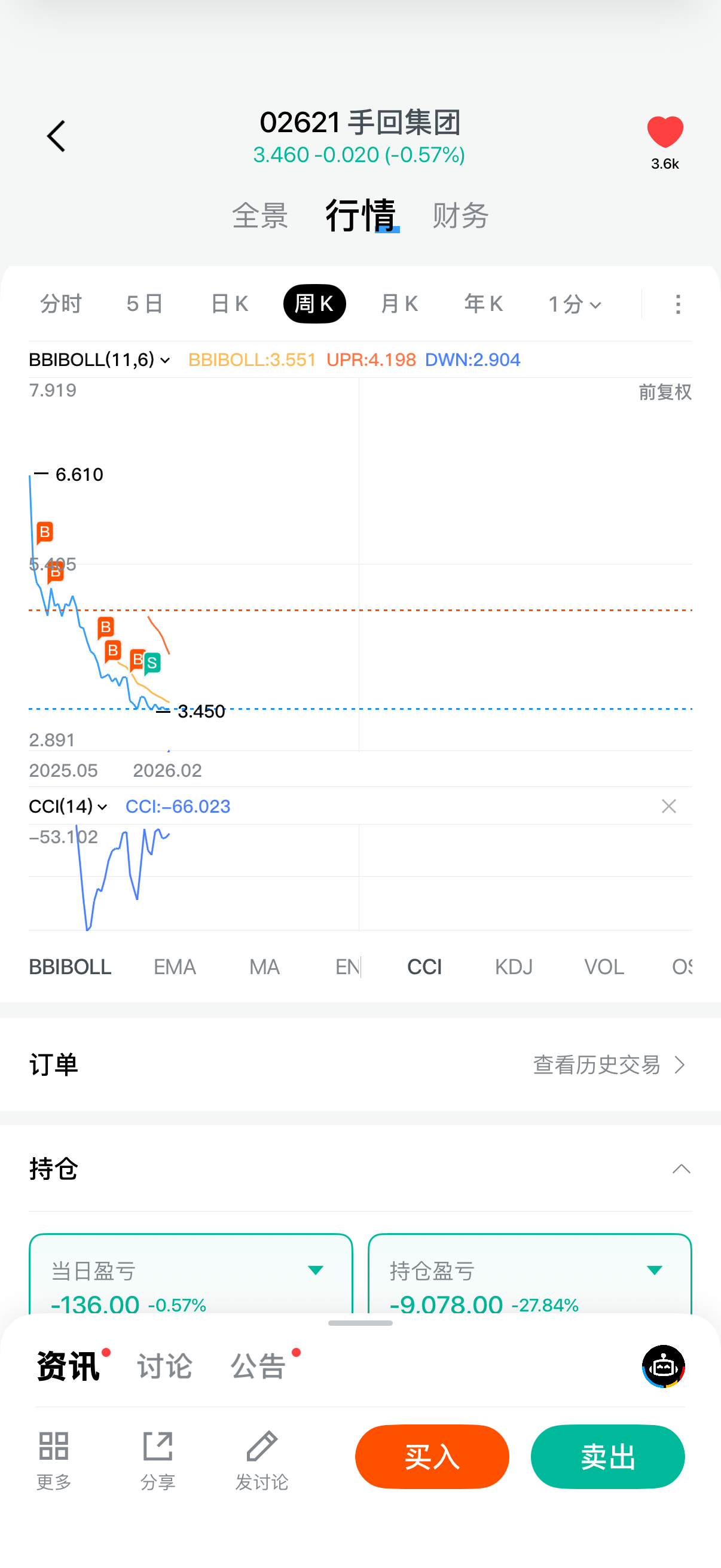The image size is (721, 1568).
Task: Open the 讨论 tab
Action: [164, 1366]
